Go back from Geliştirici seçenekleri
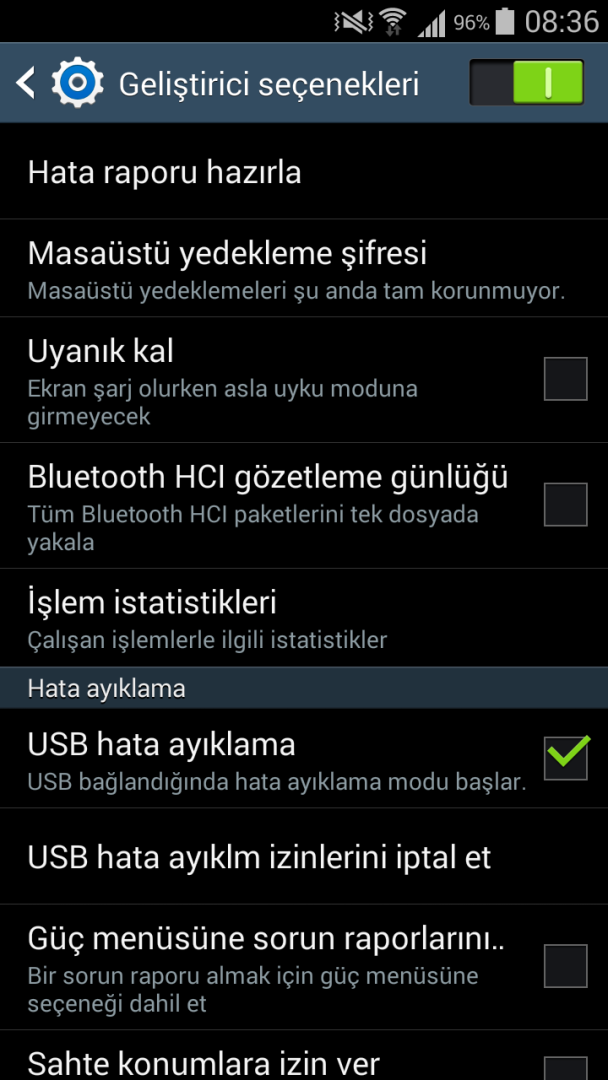The image size is (608, 1080). tap(28, 84)
